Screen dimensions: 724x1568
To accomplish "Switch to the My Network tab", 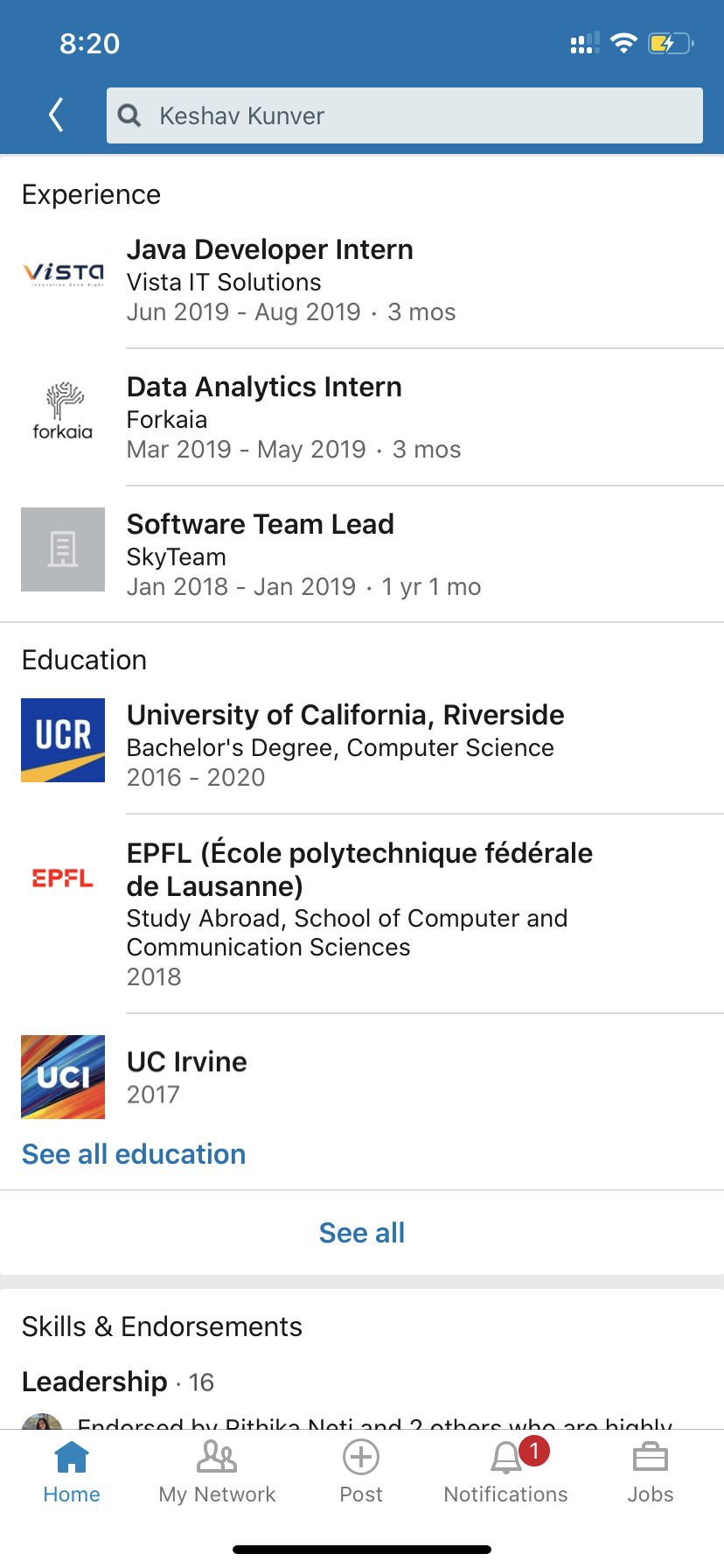I will coord(217,1472).
